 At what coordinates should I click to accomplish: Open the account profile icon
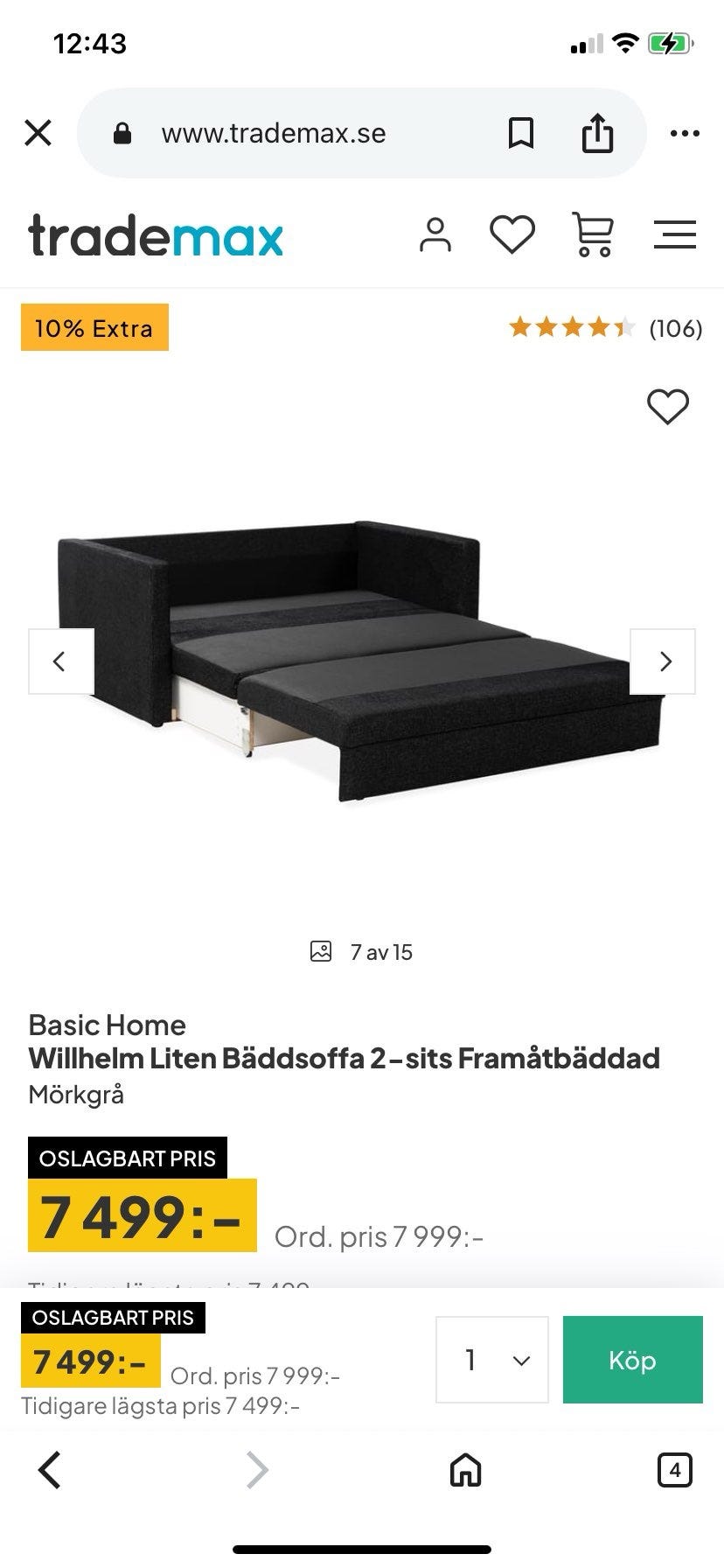click(435, 234)
